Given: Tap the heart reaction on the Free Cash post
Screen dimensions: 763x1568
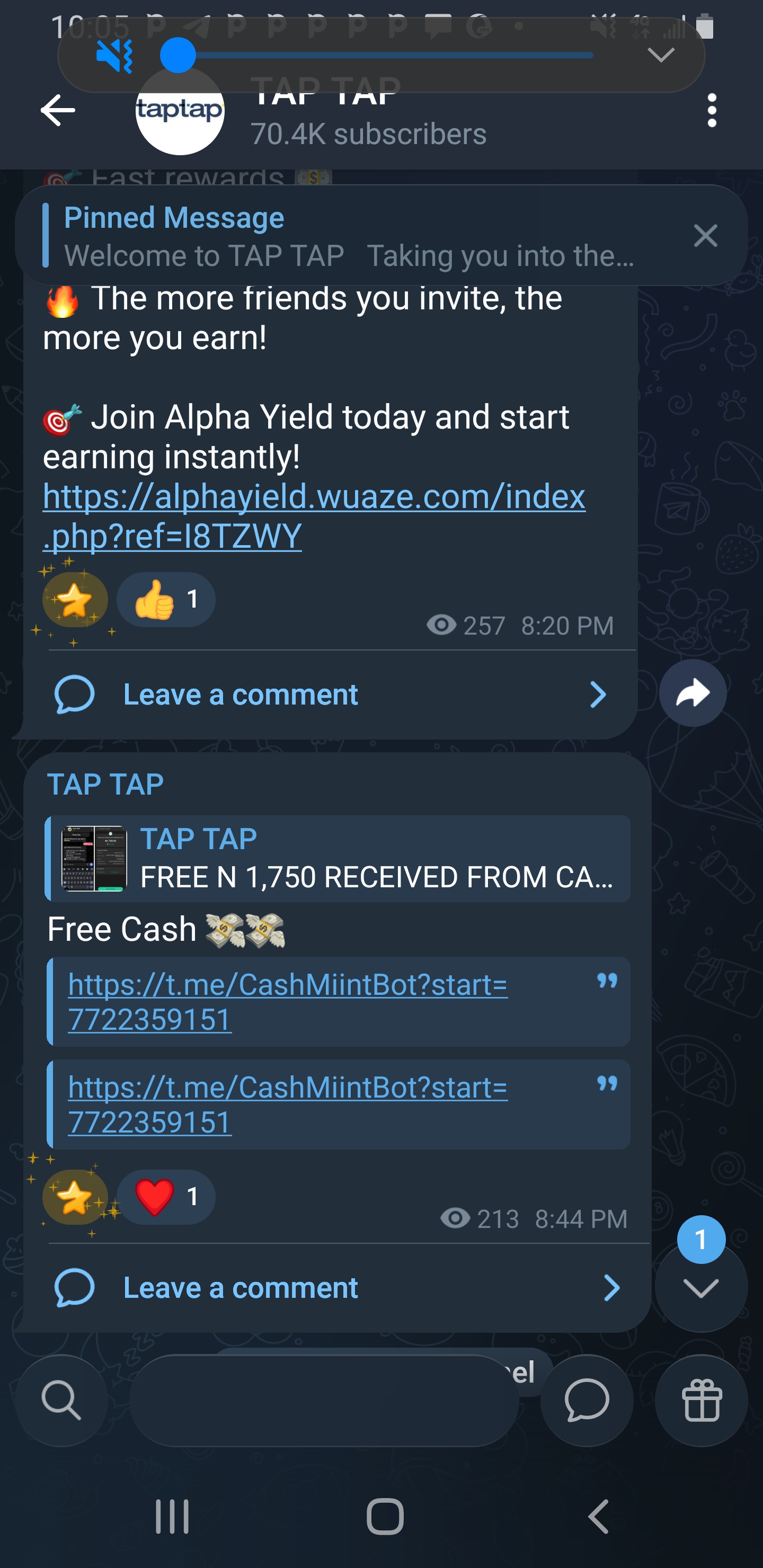Looking at the screenshot, I should (x=166, y=1197).
